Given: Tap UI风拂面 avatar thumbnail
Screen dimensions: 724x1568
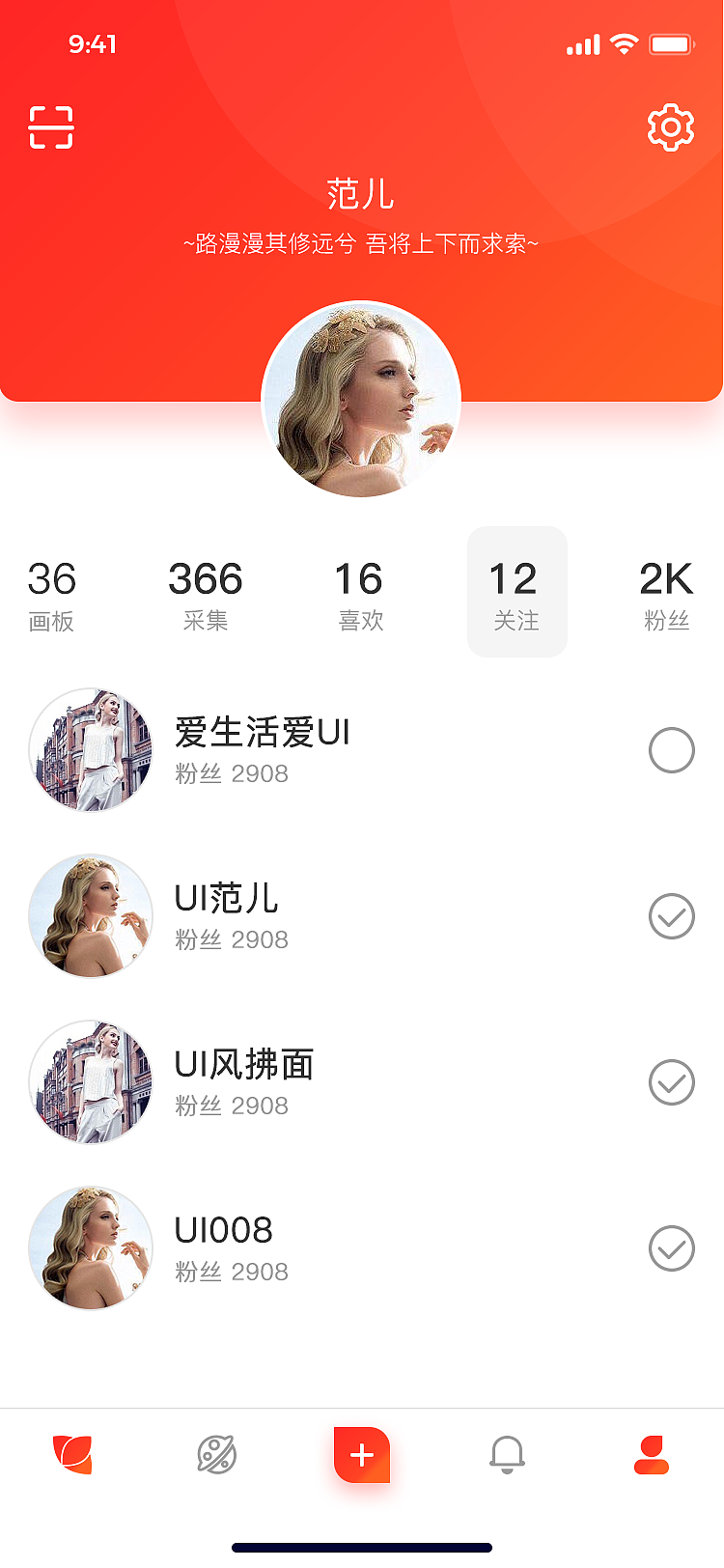Looking at the screenshot, I should click(91, 1082).
